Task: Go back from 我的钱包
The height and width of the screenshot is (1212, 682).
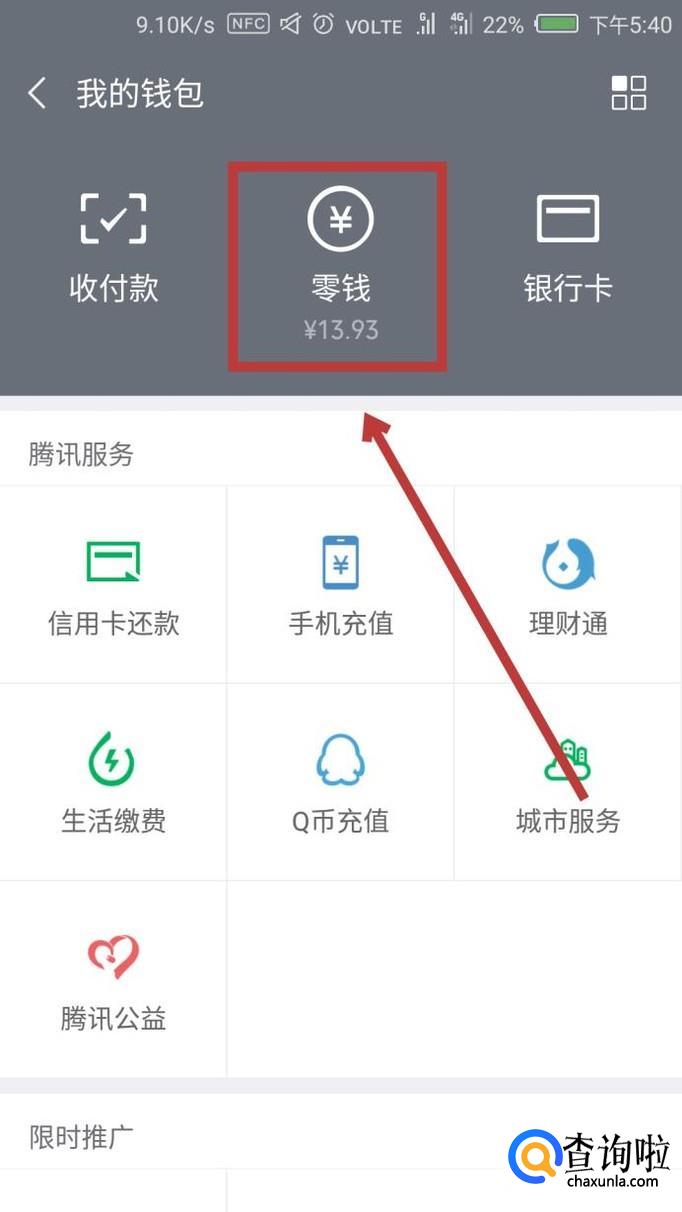Action: [38, 94]
